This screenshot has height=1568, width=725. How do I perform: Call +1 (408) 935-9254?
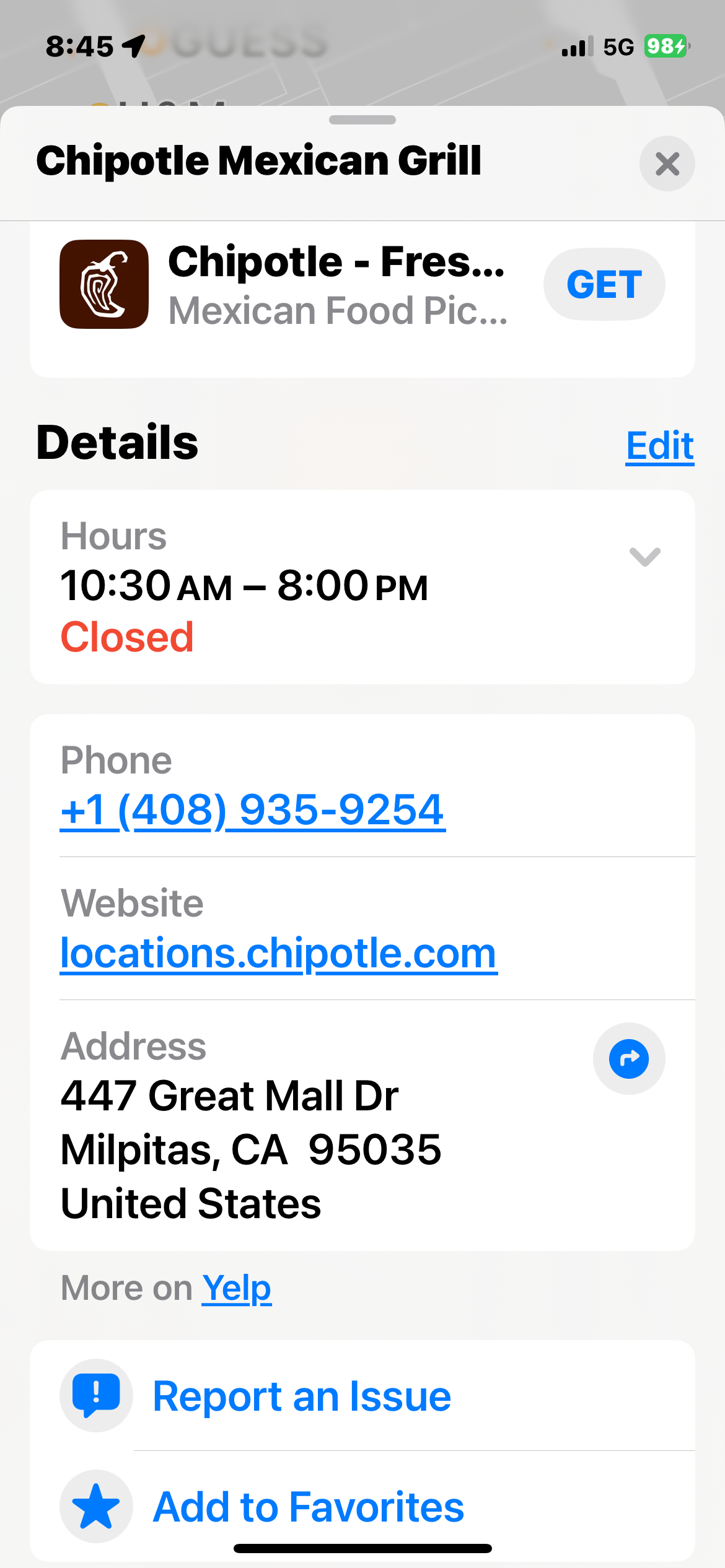tap(252, 810)
